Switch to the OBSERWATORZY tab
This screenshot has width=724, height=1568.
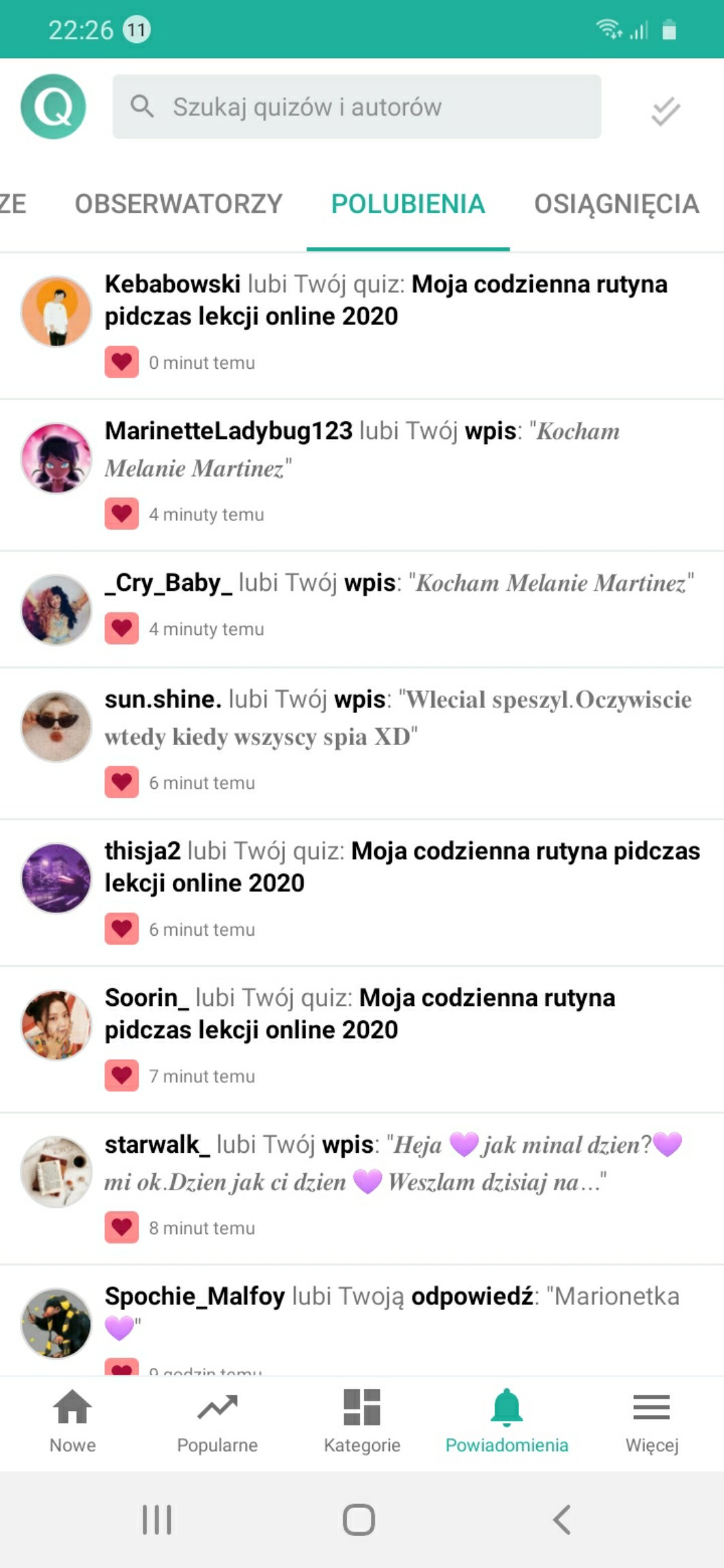coord(178,204)
